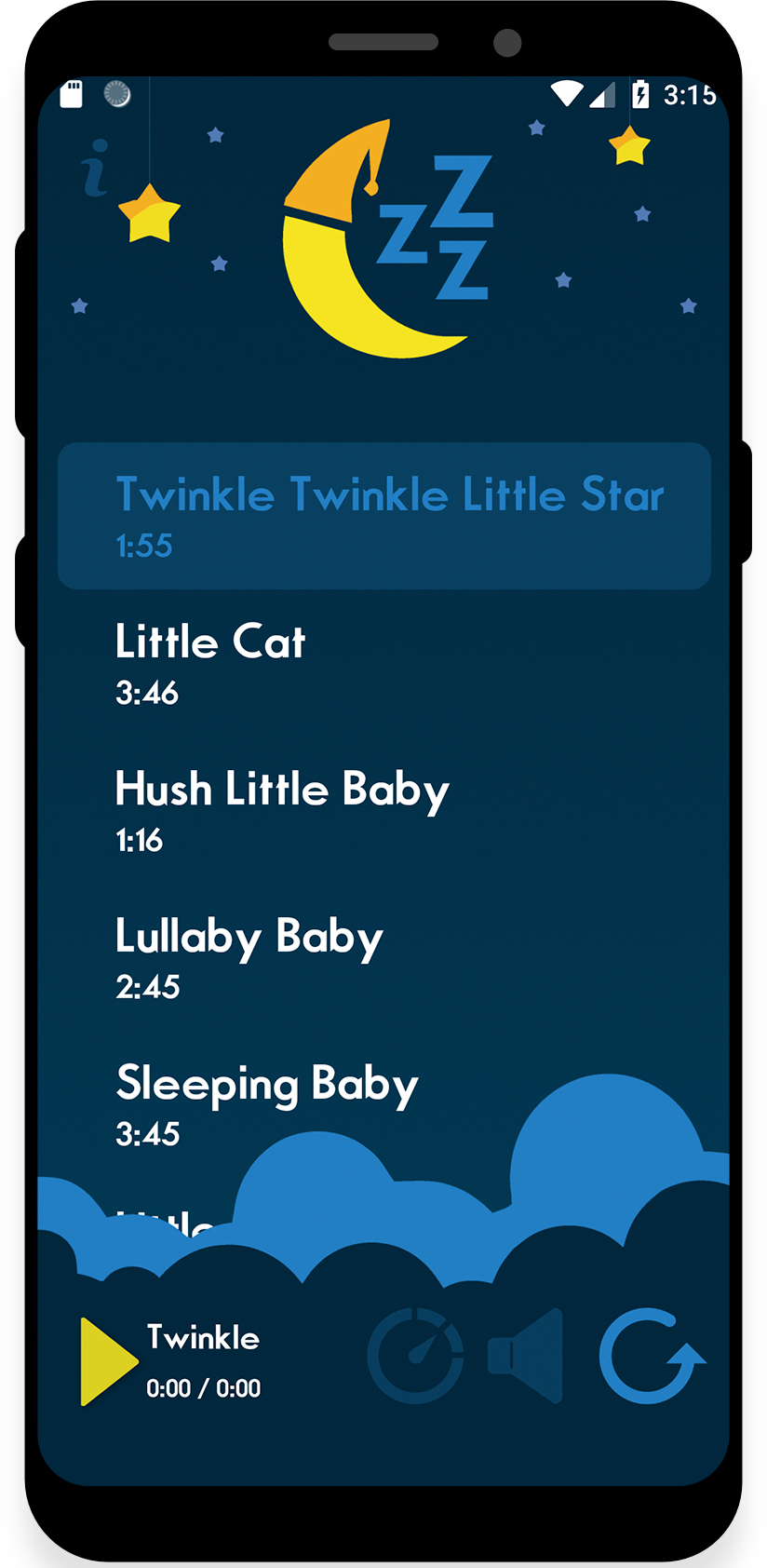767x1568 pixels.
Task: Toggle the repeat loop button
Action: (650, 1356)
